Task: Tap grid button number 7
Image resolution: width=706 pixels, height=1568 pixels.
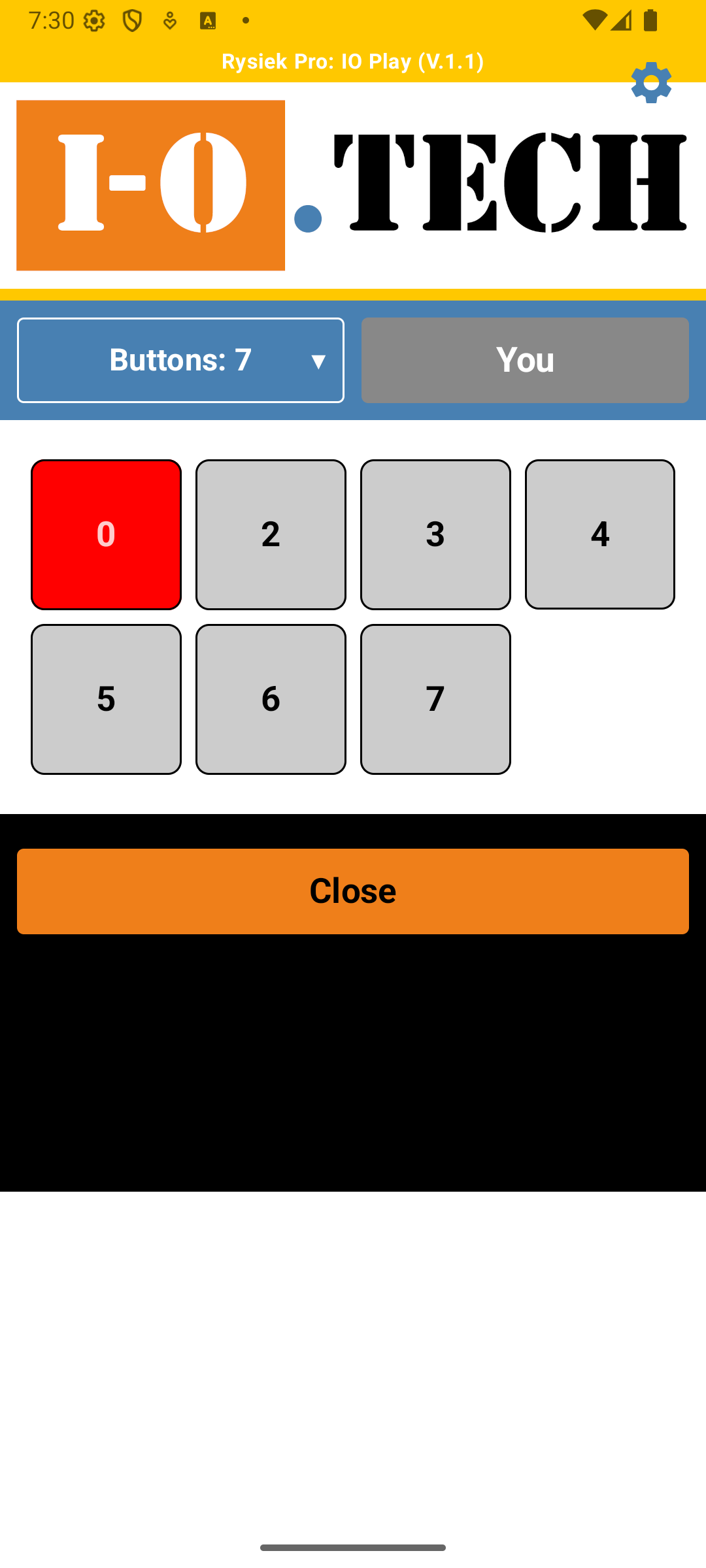Action: click(x=435, y=699)
